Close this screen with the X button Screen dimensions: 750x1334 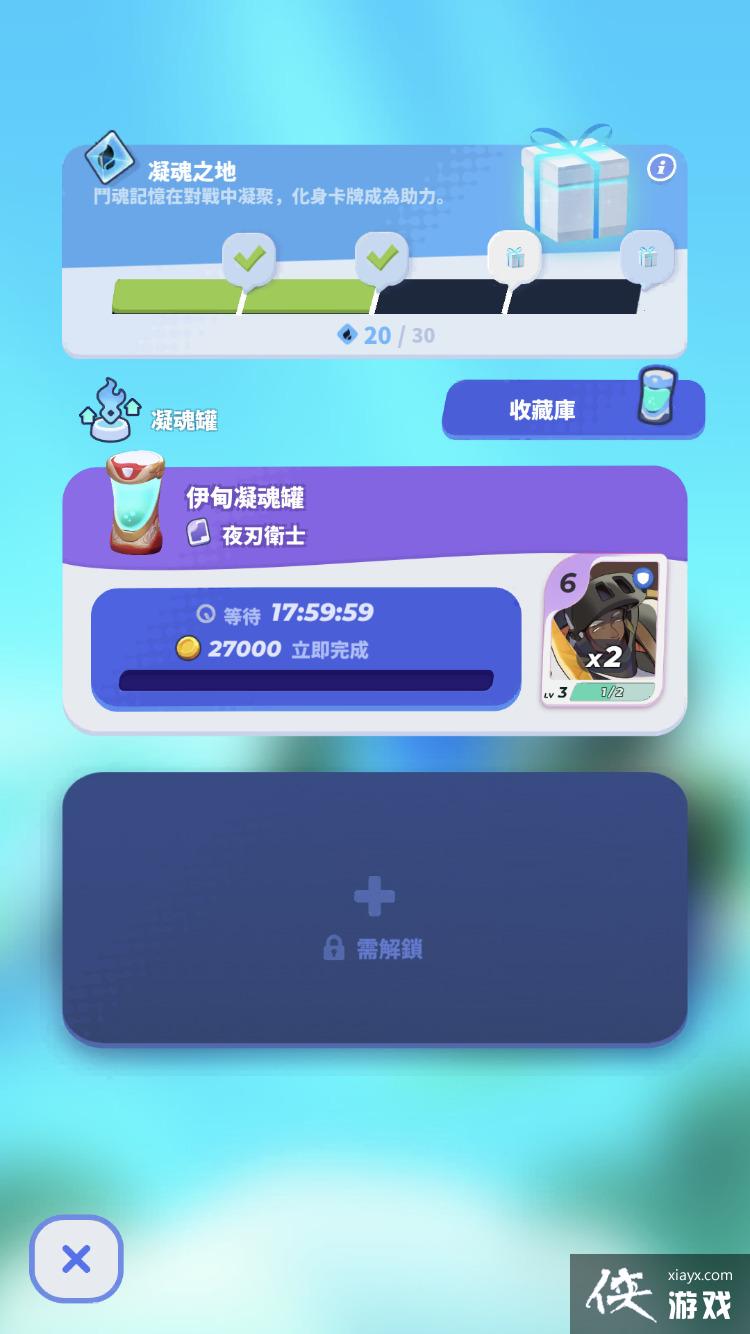click(x=76, y=1260)
